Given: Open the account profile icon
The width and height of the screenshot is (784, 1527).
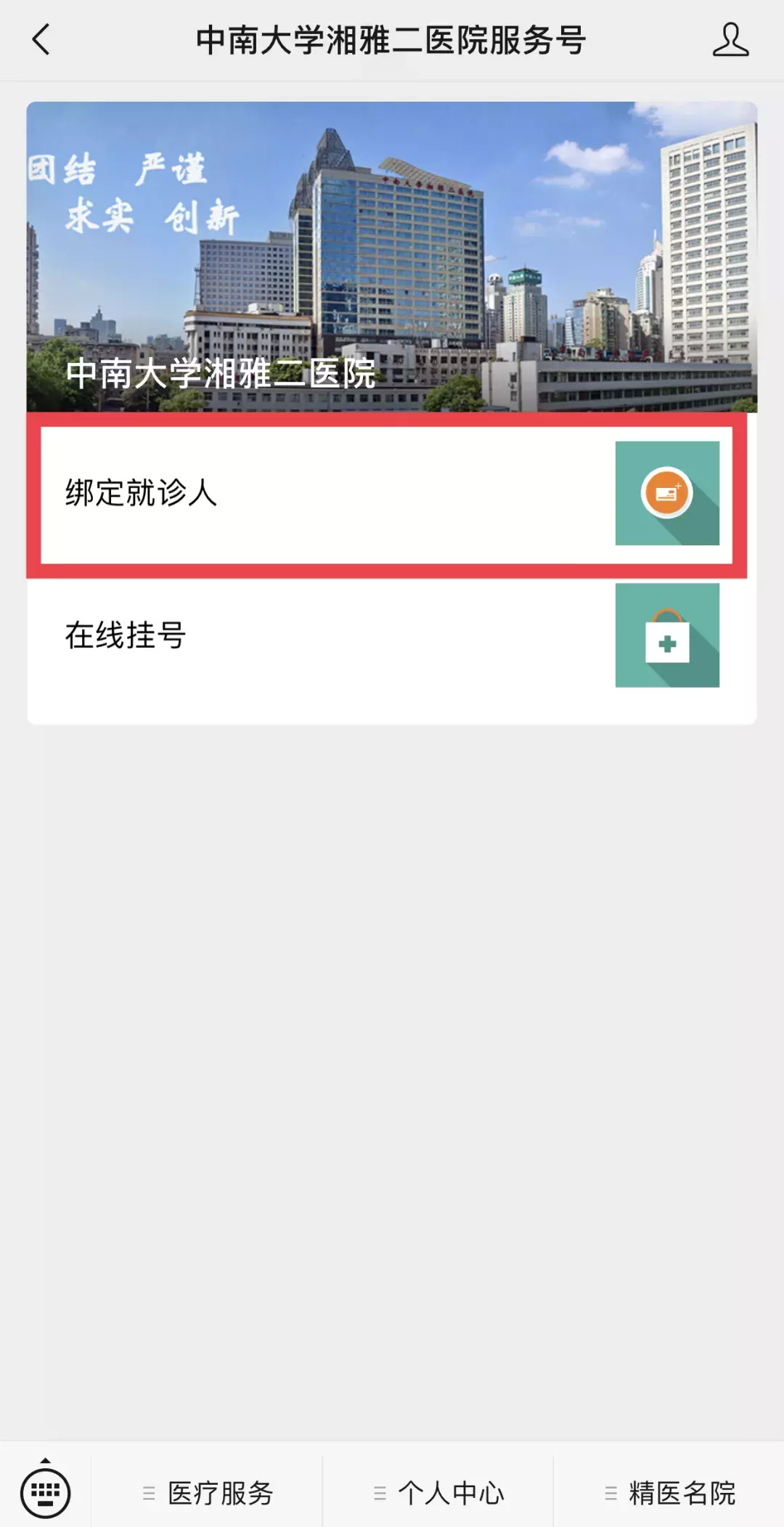Looking at the screenshot, I should point(730,40).
